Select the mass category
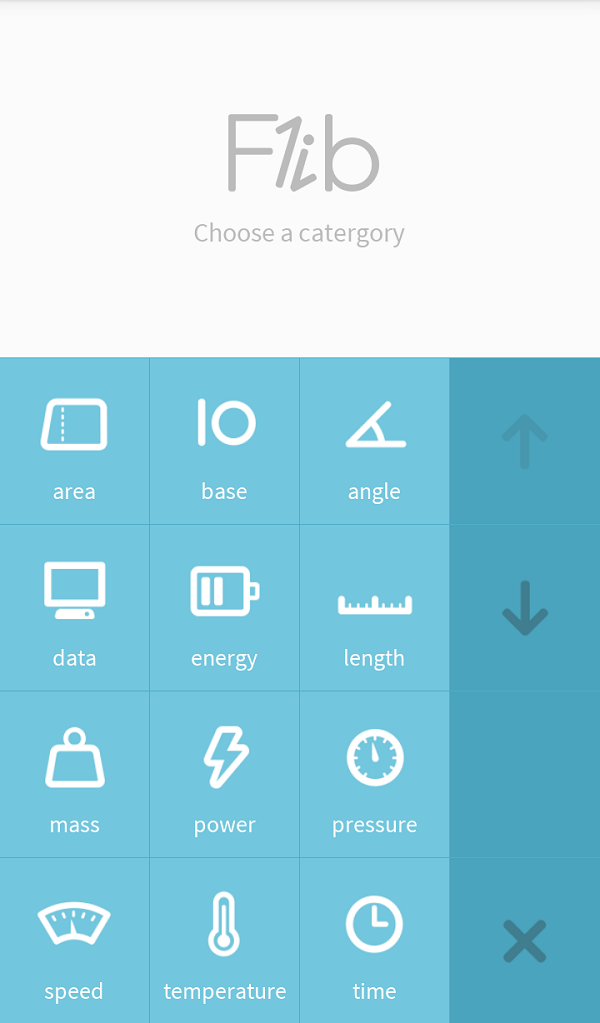The width and height of the screenshot is (600, 1023). pos(74,774)
